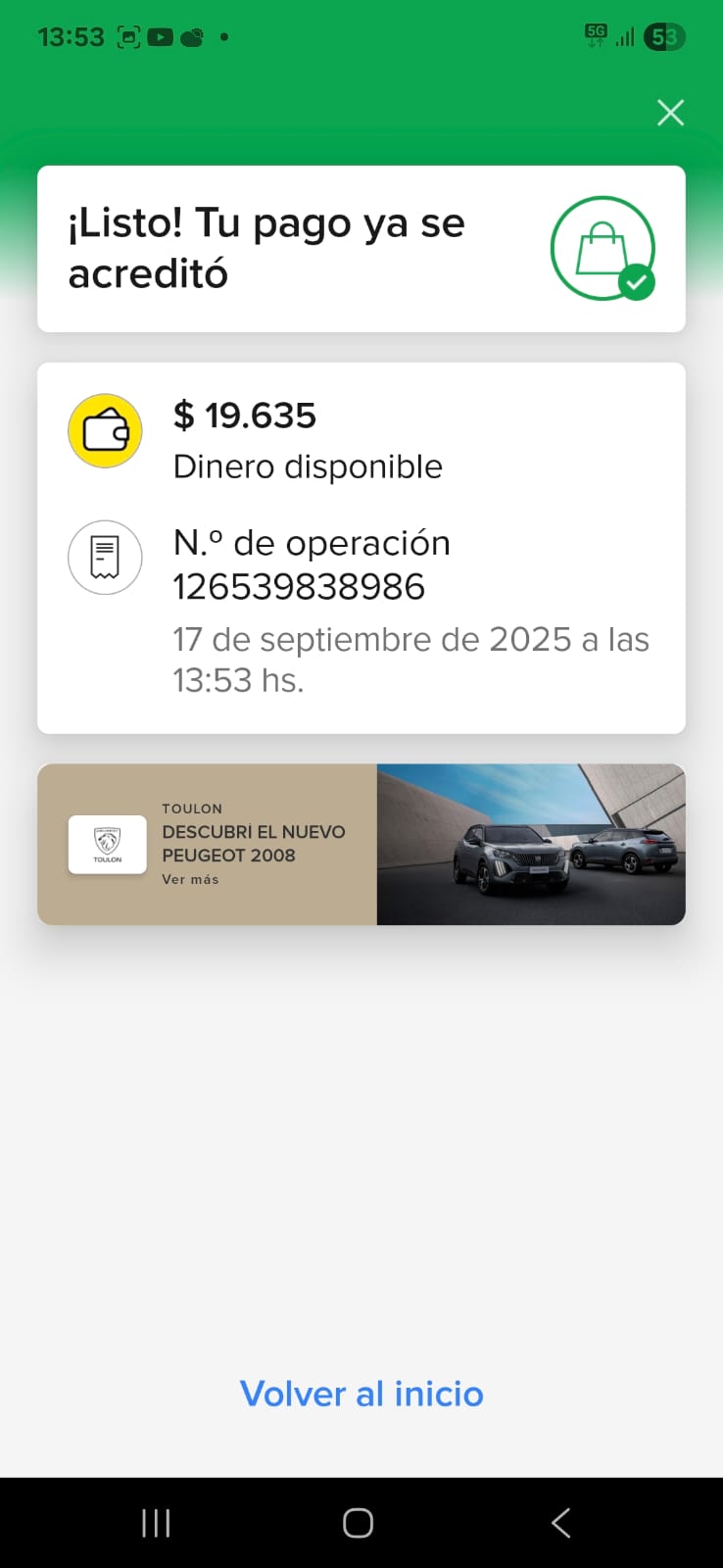The height and width of the screenshot is (1568, 723).
Task: Go back with the system back button
Action: (560, 1523)
